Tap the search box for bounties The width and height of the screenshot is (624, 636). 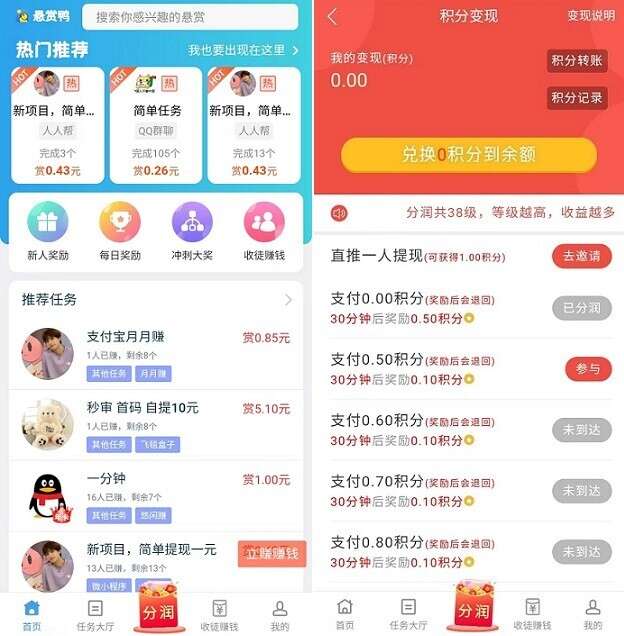point(190,17)
